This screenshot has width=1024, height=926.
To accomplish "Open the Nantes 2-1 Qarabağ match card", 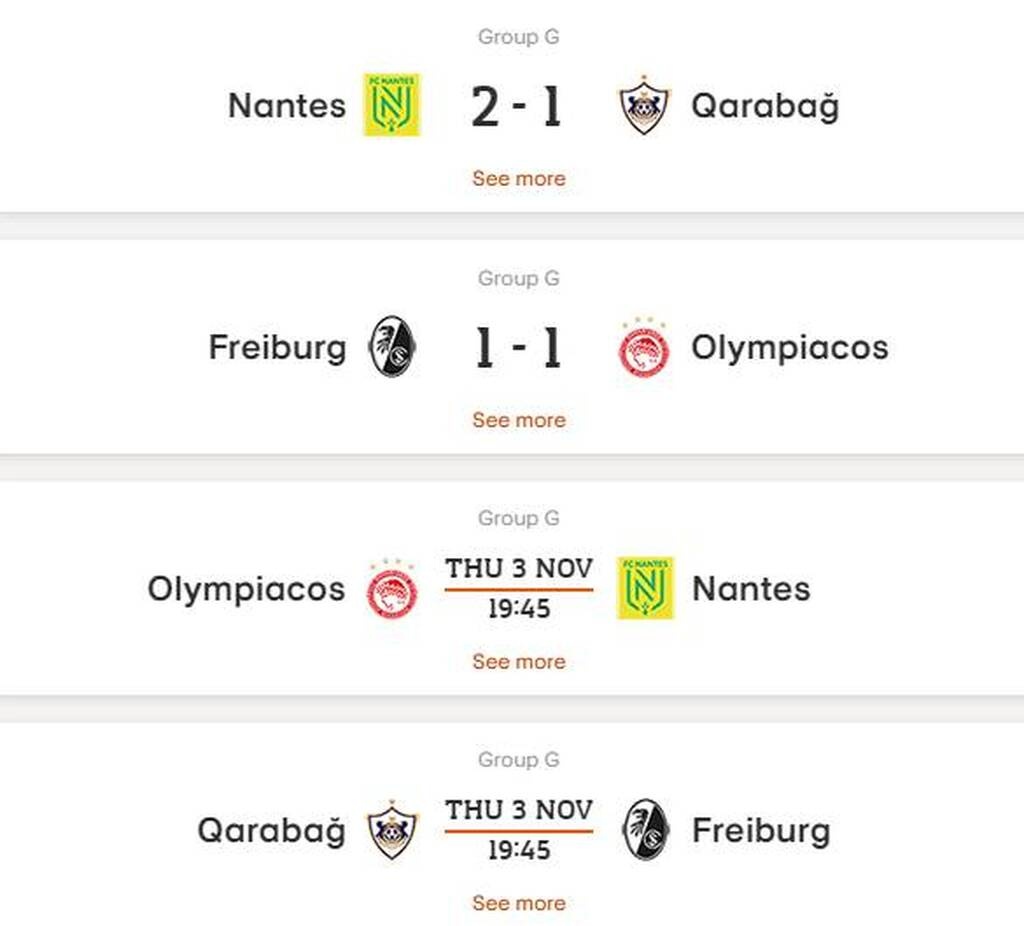I will 516,107.
